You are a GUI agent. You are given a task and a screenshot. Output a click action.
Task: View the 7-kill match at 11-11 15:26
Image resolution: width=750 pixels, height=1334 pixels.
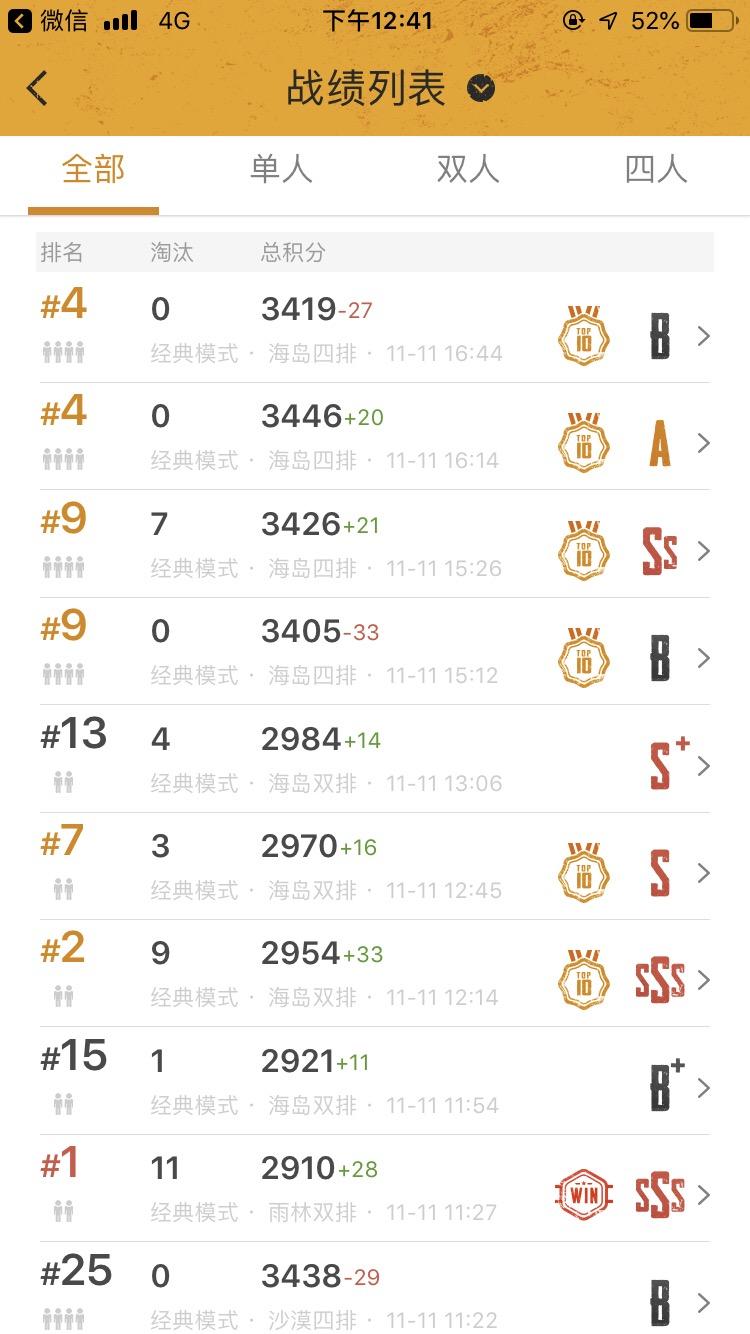point(375,544)
